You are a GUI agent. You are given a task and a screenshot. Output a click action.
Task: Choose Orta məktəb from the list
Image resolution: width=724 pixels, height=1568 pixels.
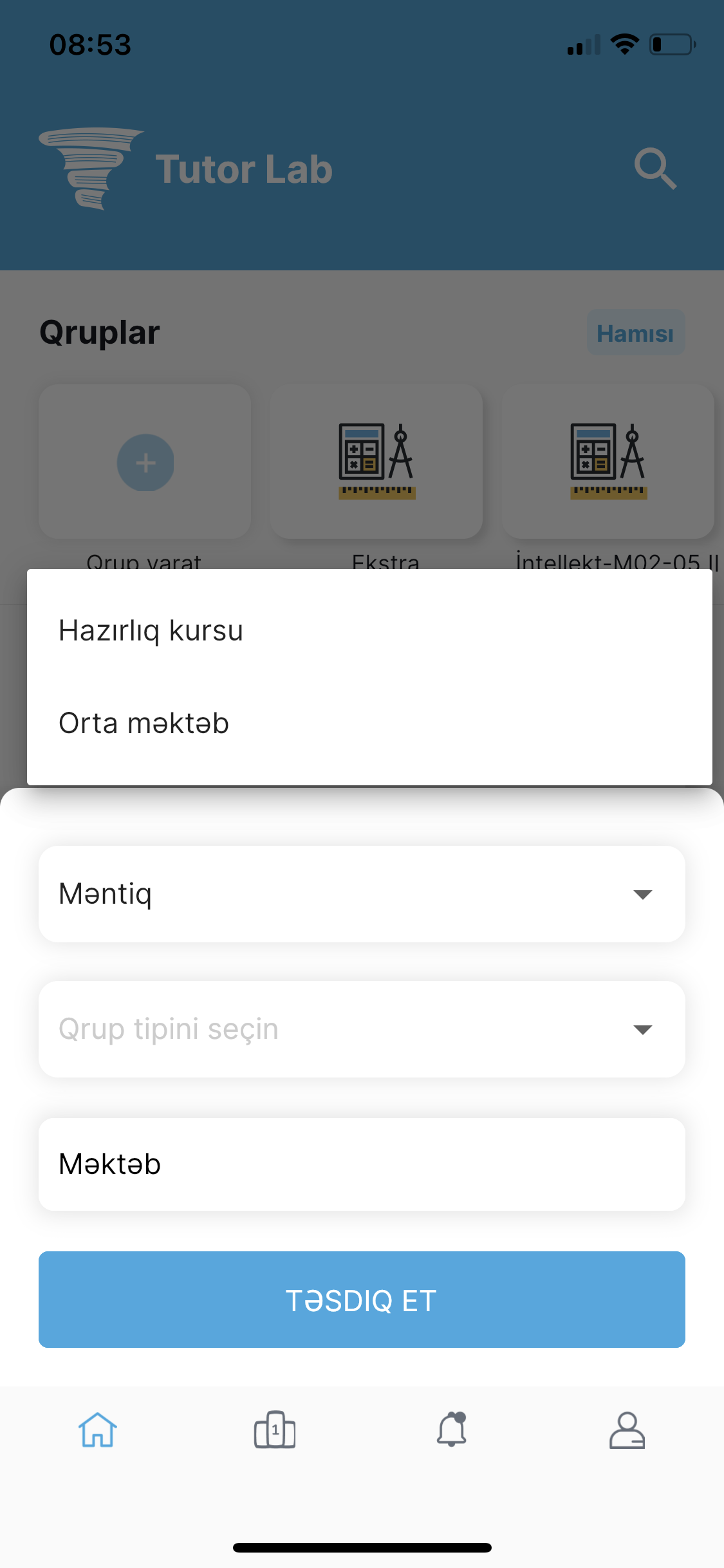[x=369, y=723]
